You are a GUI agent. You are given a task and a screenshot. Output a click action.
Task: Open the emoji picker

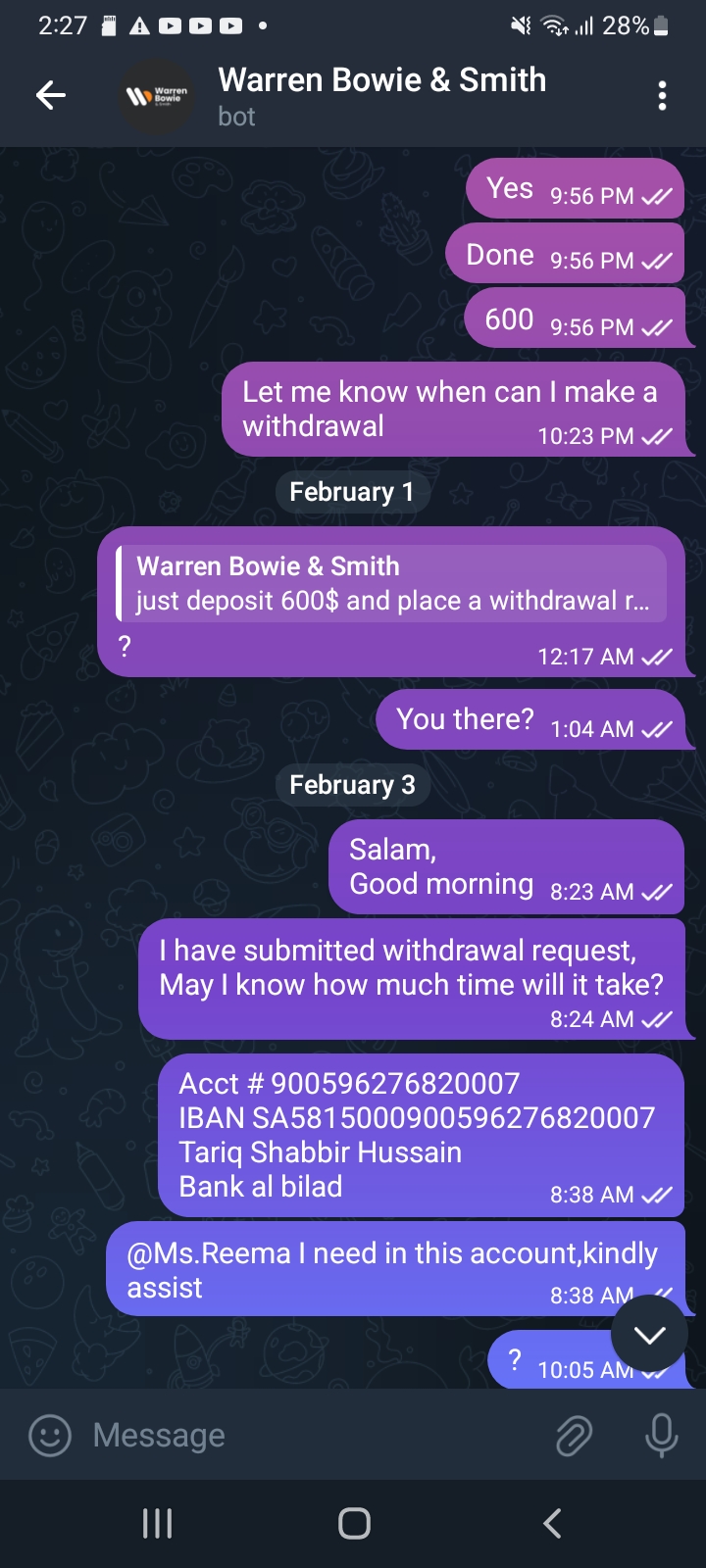pos(50,1436)
